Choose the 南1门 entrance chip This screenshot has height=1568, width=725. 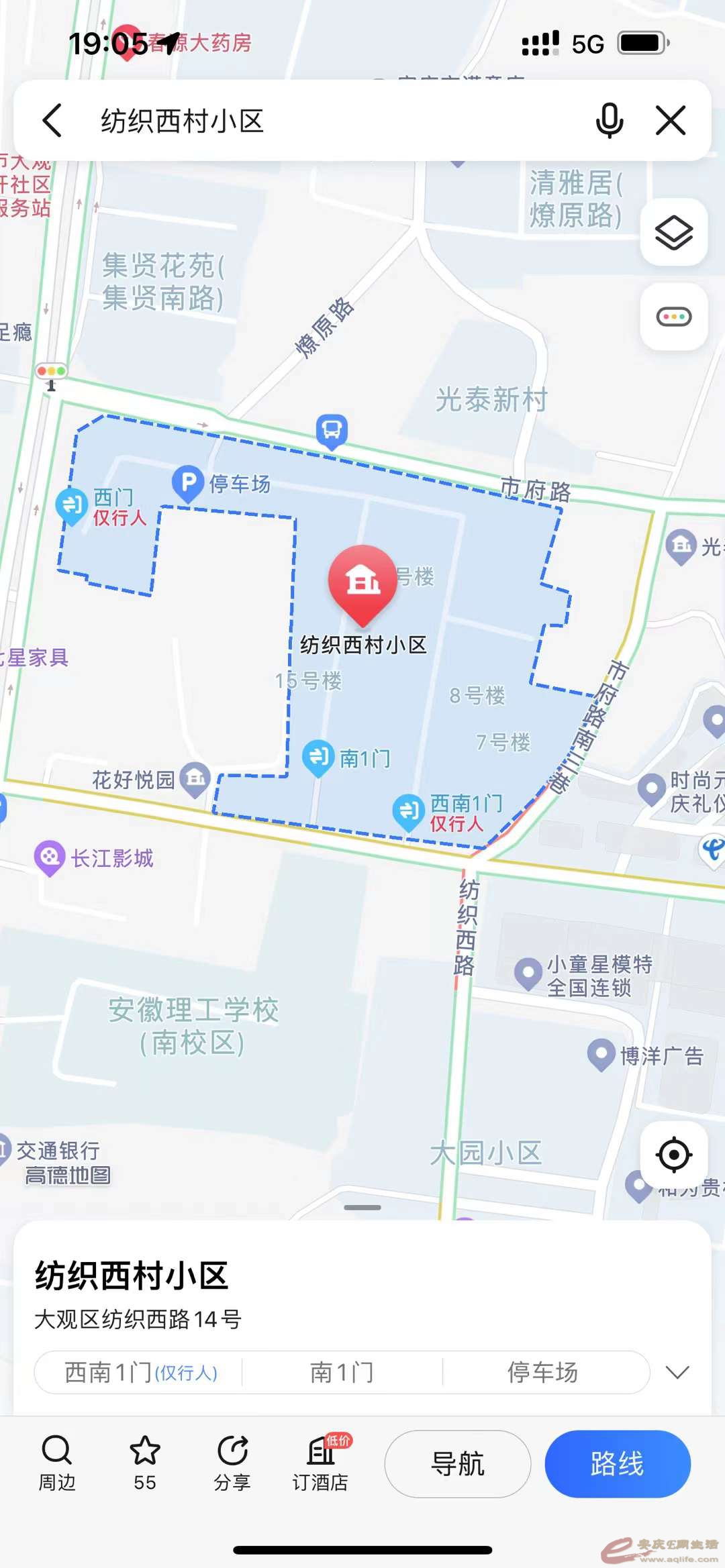point(342,1372)
